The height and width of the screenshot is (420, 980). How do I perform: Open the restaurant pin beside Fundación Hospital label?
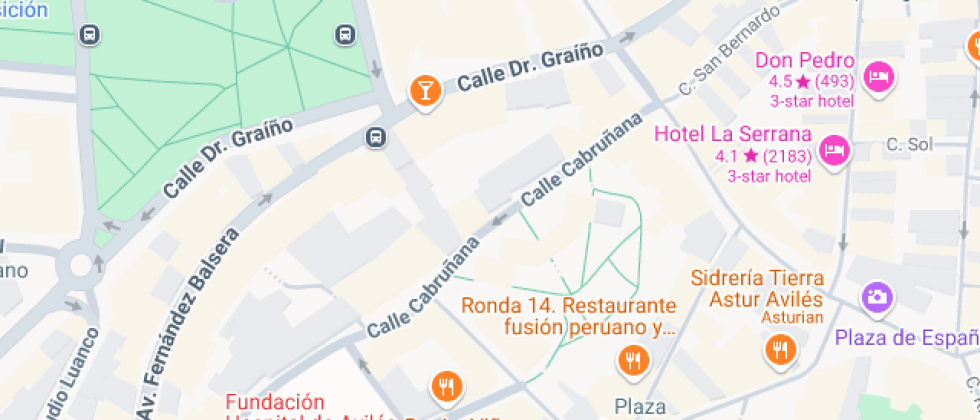(446, 385)
